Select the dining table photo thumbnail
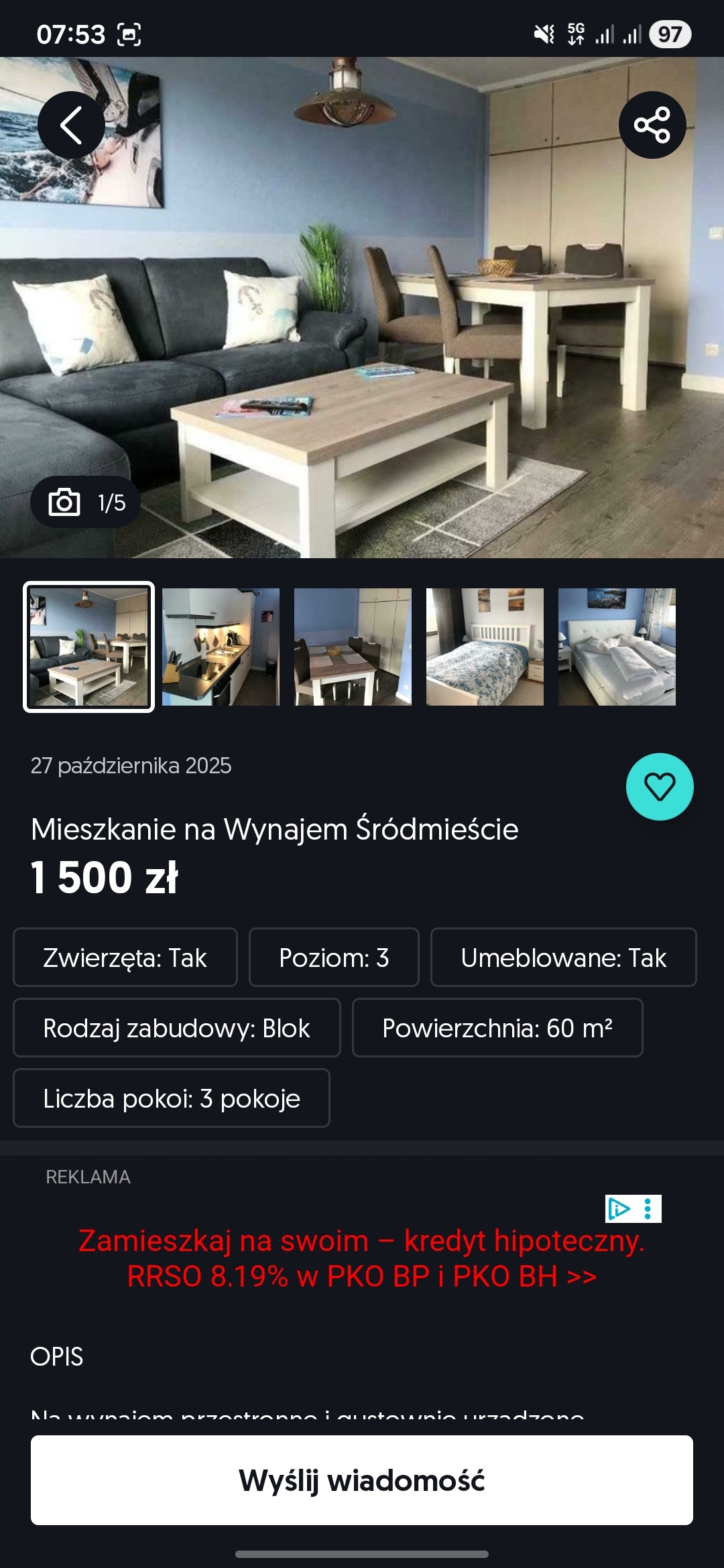Viewport: 724px width, 1568px height. tap(353, 647)
